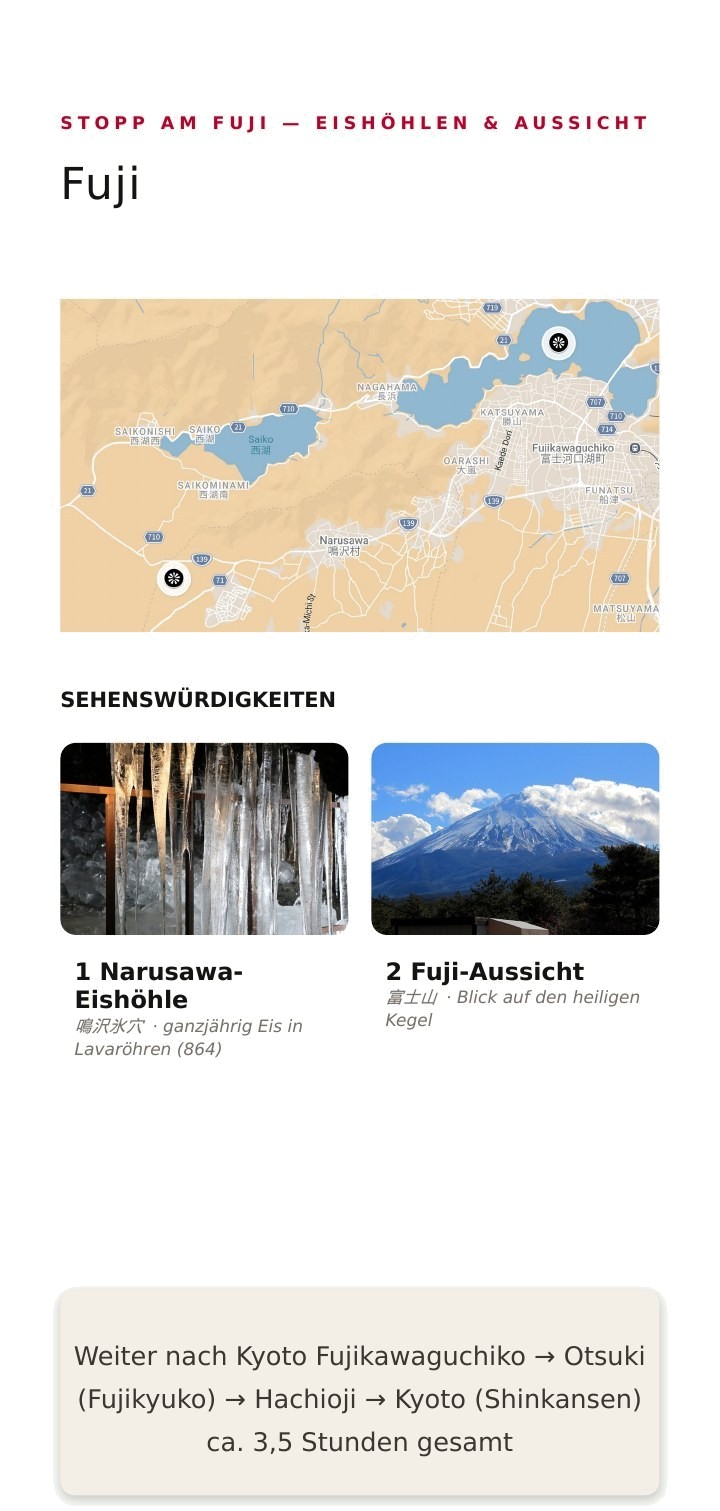Tap the map marker near Narusawa ice cave

tap(174, 578)
